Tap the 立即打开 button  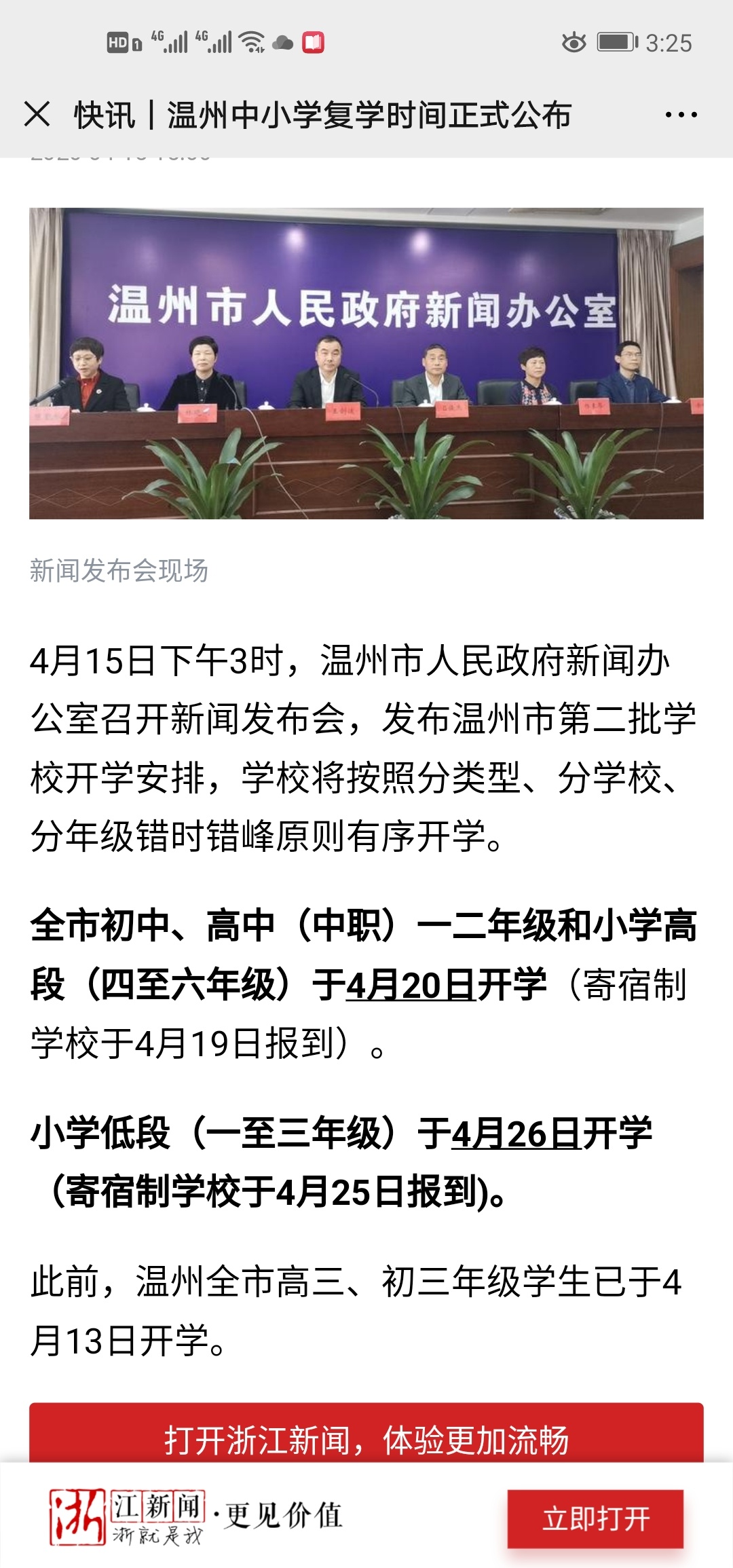click(x=595, y=1518)
